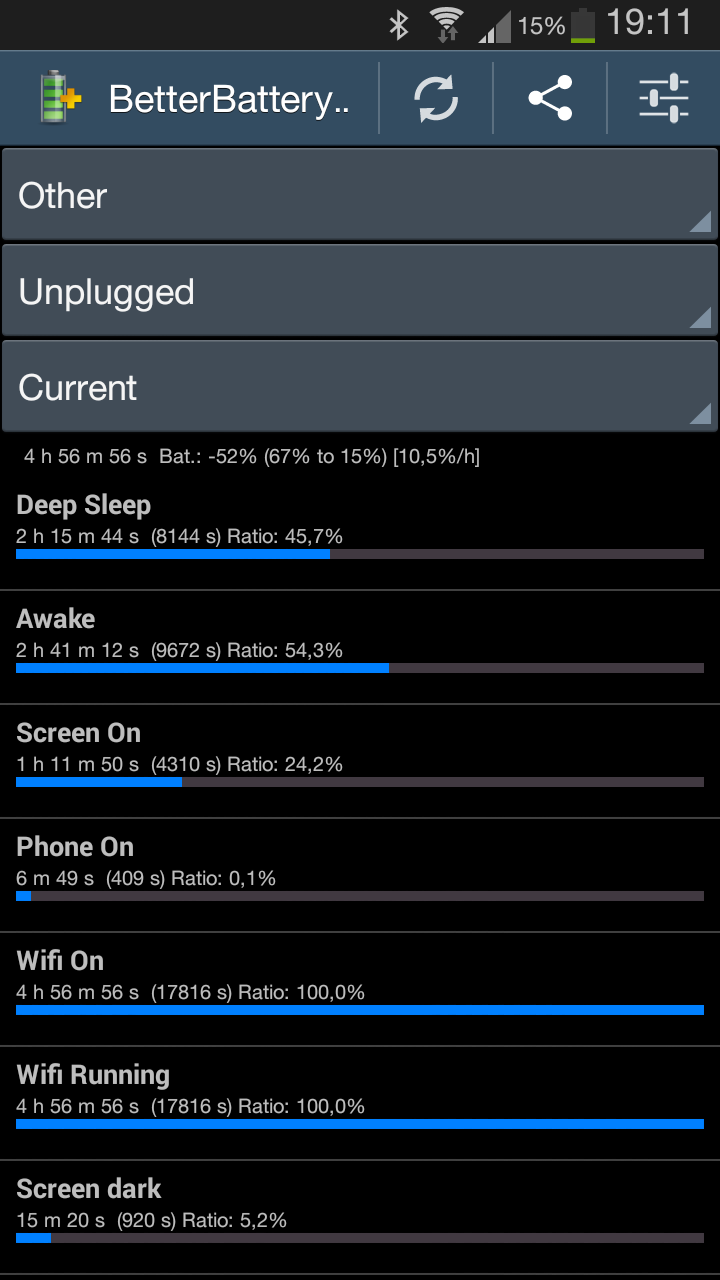Refresh the battery stats
The width and height of the screenshot is (720, 1280).
436,98
